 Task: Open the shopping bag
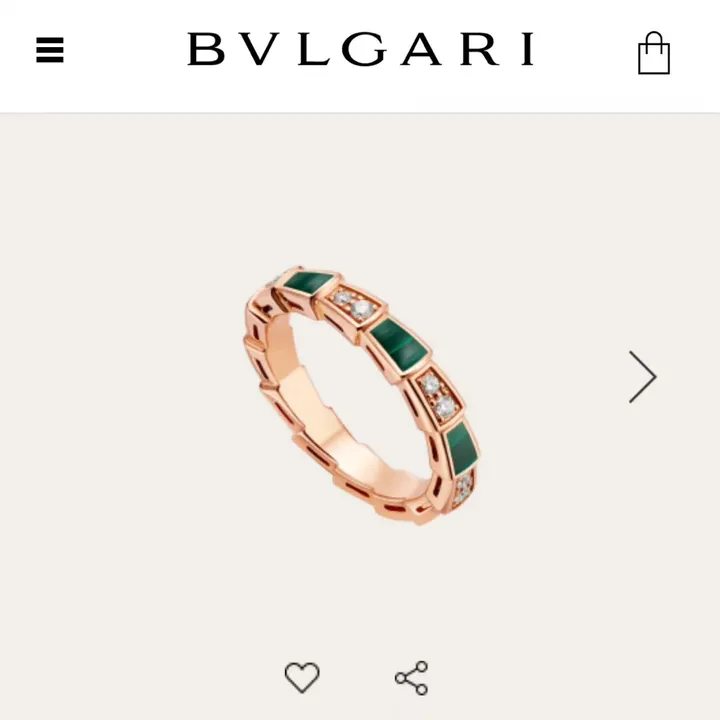click(653, 54)
